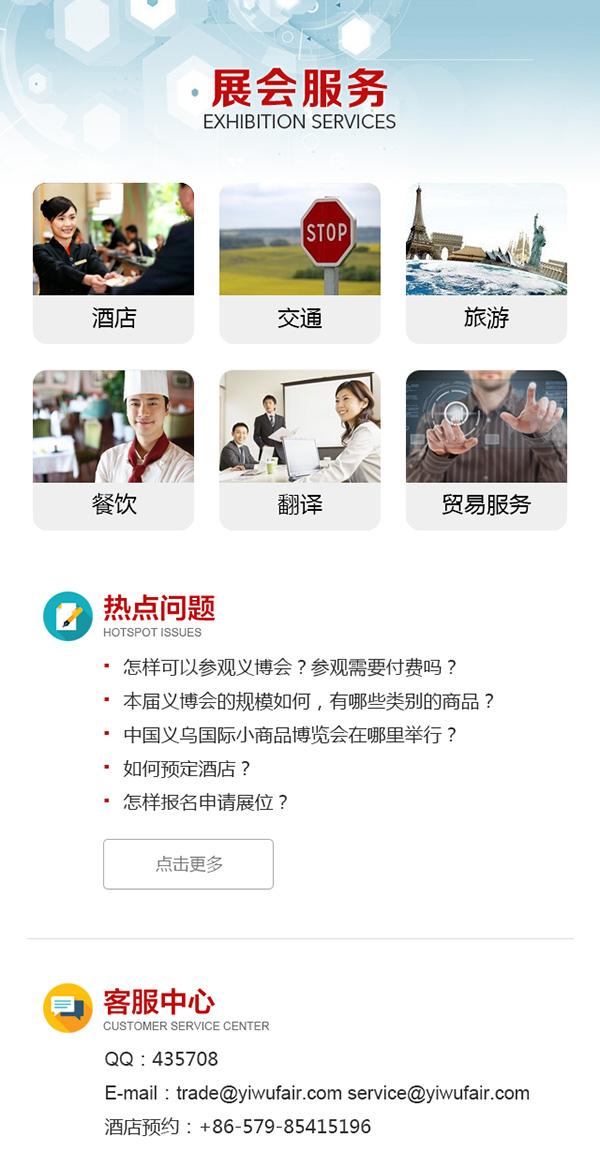
Task: Read the 如何预定酒店 question
Action: tap(187, 769)
